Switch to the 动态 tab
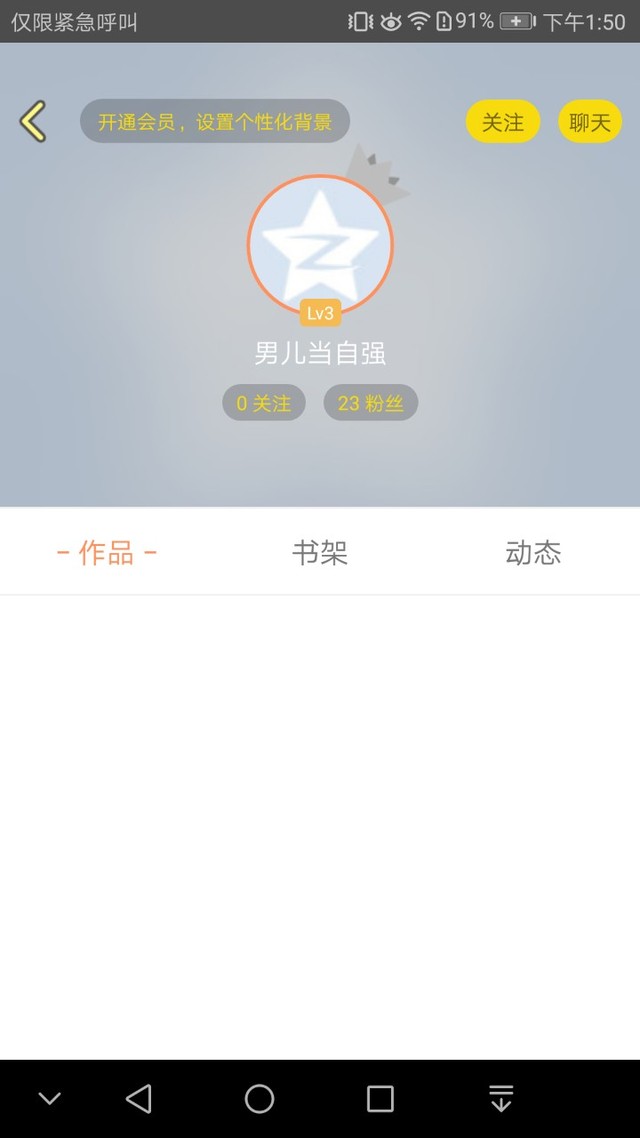 (x=533, y=553)
